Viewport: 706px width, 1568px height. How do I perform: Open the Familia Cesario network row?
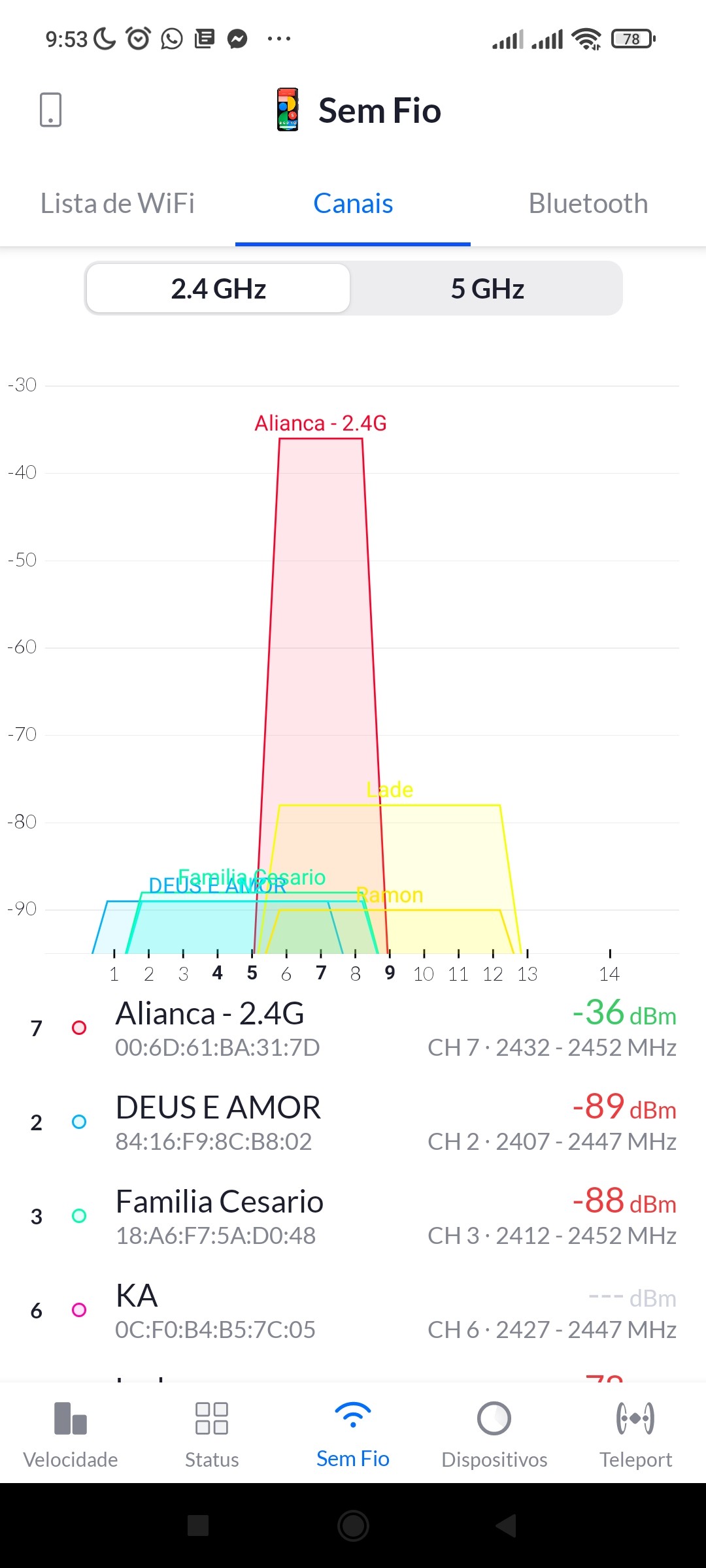[x=353, y=1217]
